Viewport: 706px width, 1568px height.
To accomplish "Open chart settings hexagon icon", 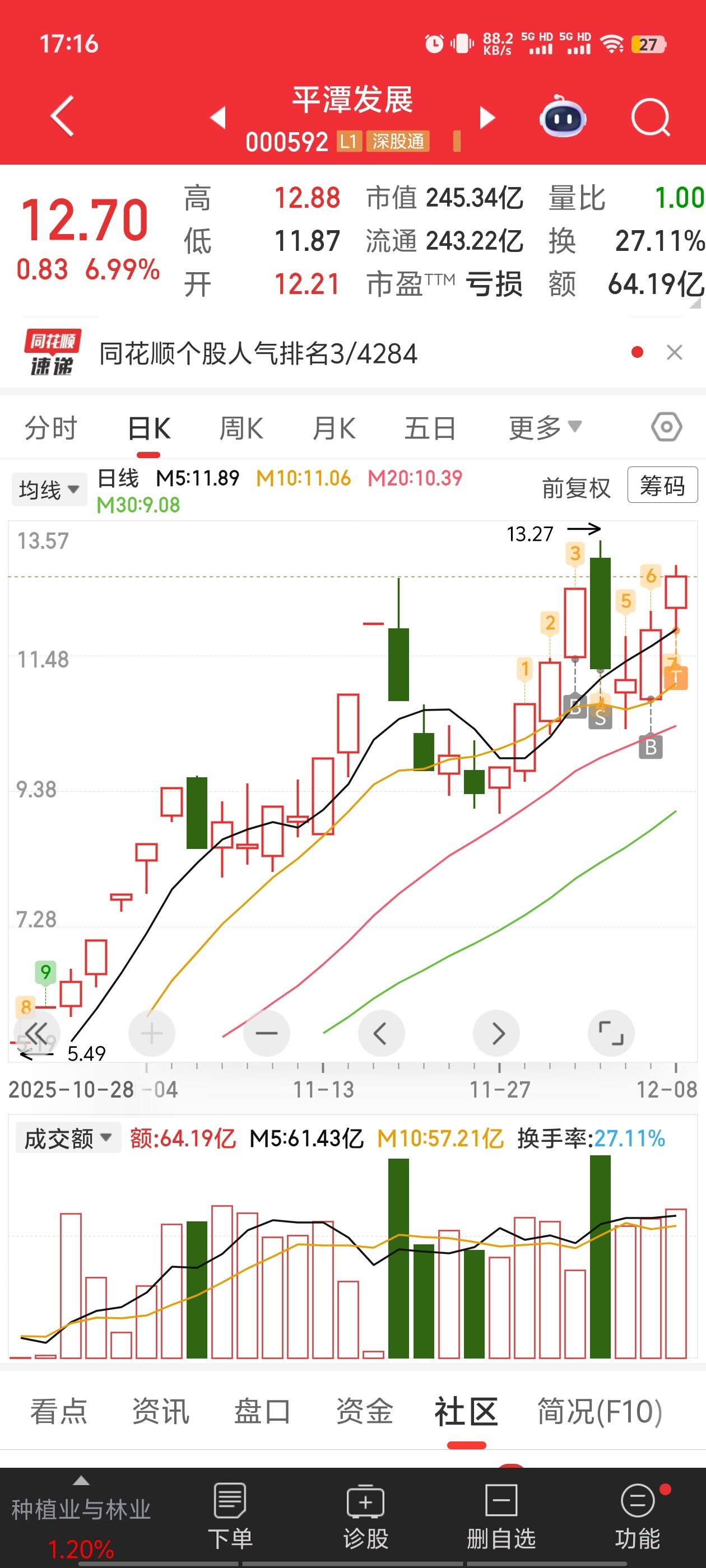I will (x=666, y=427).
